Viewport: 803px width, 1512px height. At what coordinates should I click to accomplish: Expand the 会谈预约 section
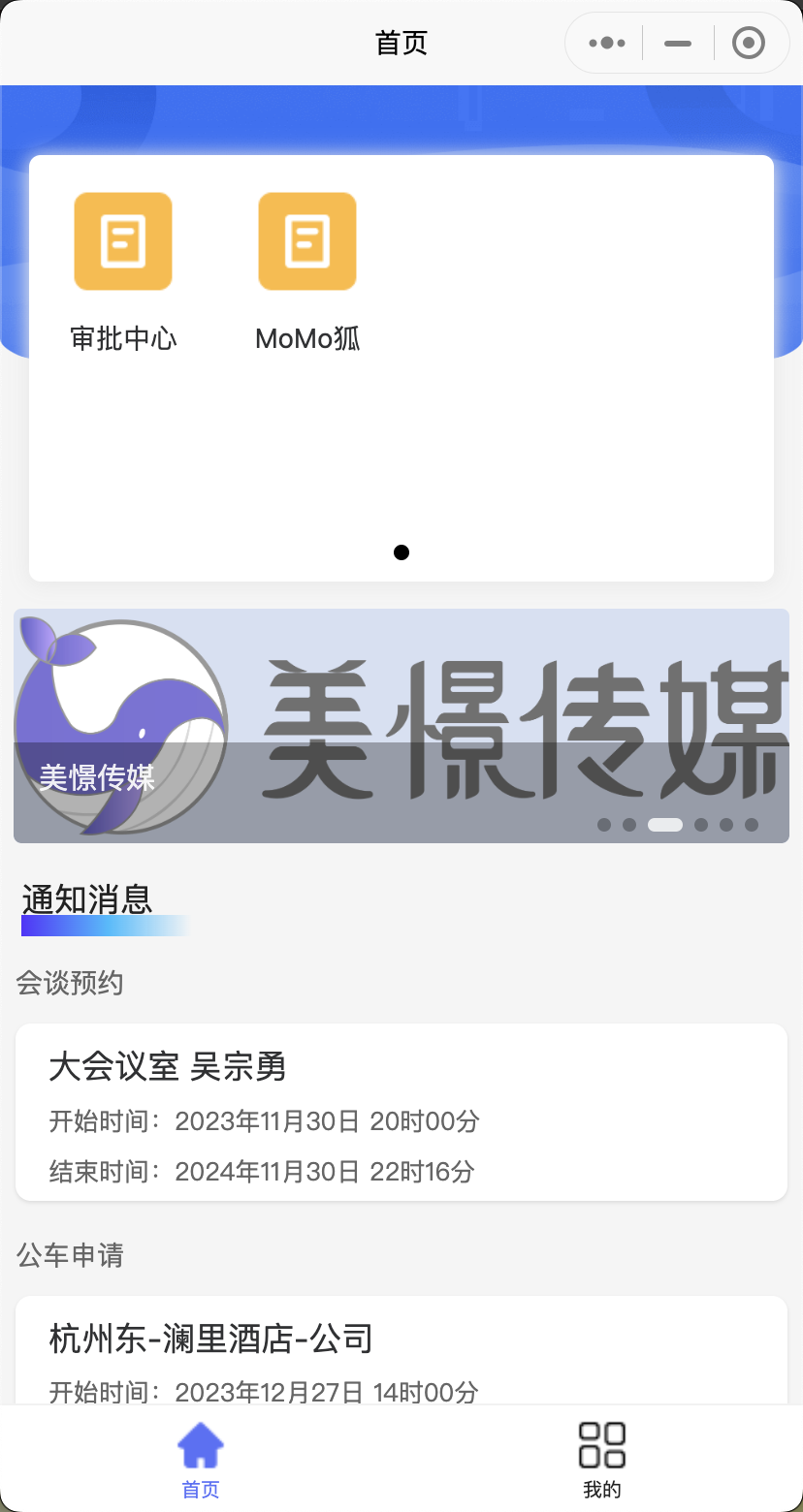70,983
